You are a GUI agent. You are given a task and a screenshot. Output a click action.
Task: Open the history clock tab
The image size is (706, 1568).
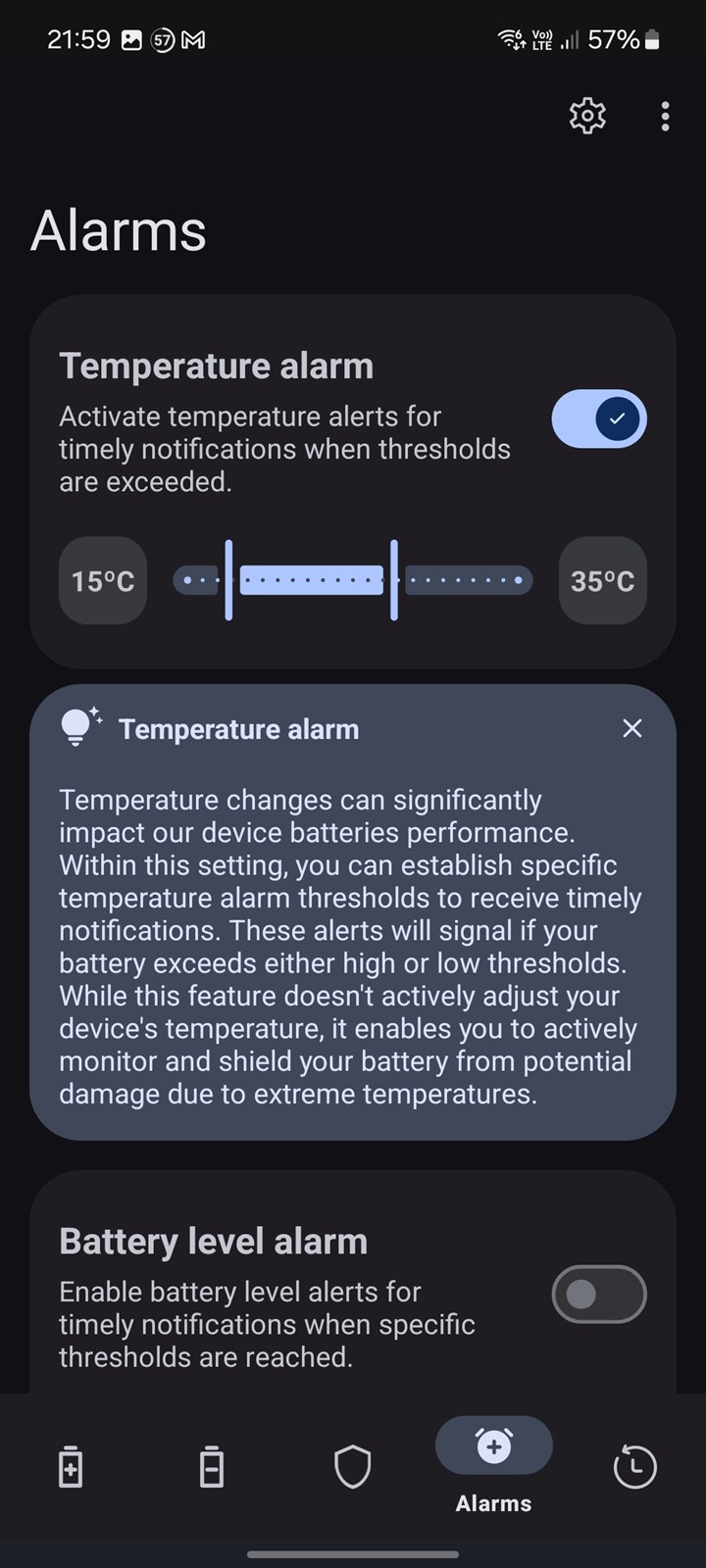tap(634, 1467)
